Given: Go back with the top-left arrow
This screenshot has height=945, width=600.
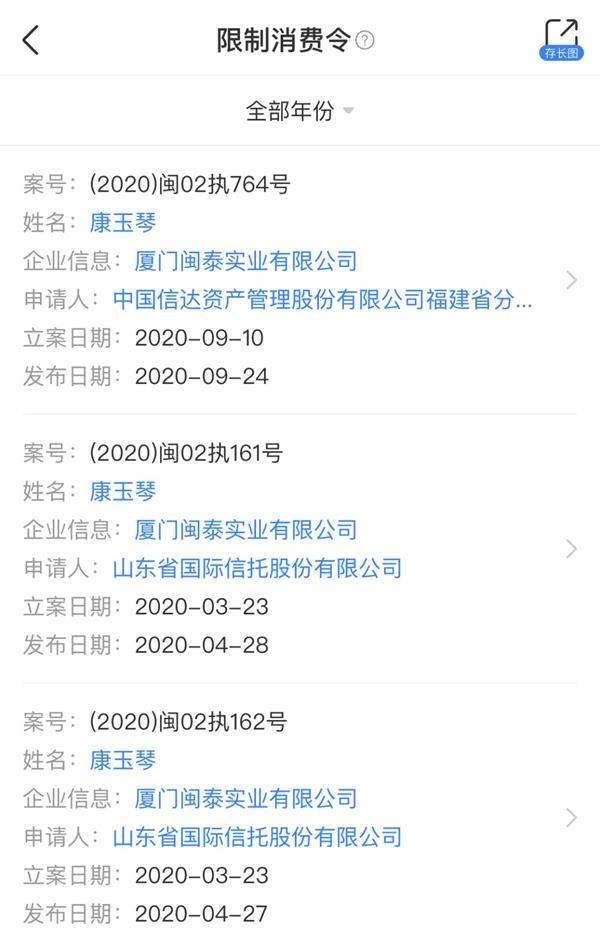Looking at the screenshot, I should (31, 40).
